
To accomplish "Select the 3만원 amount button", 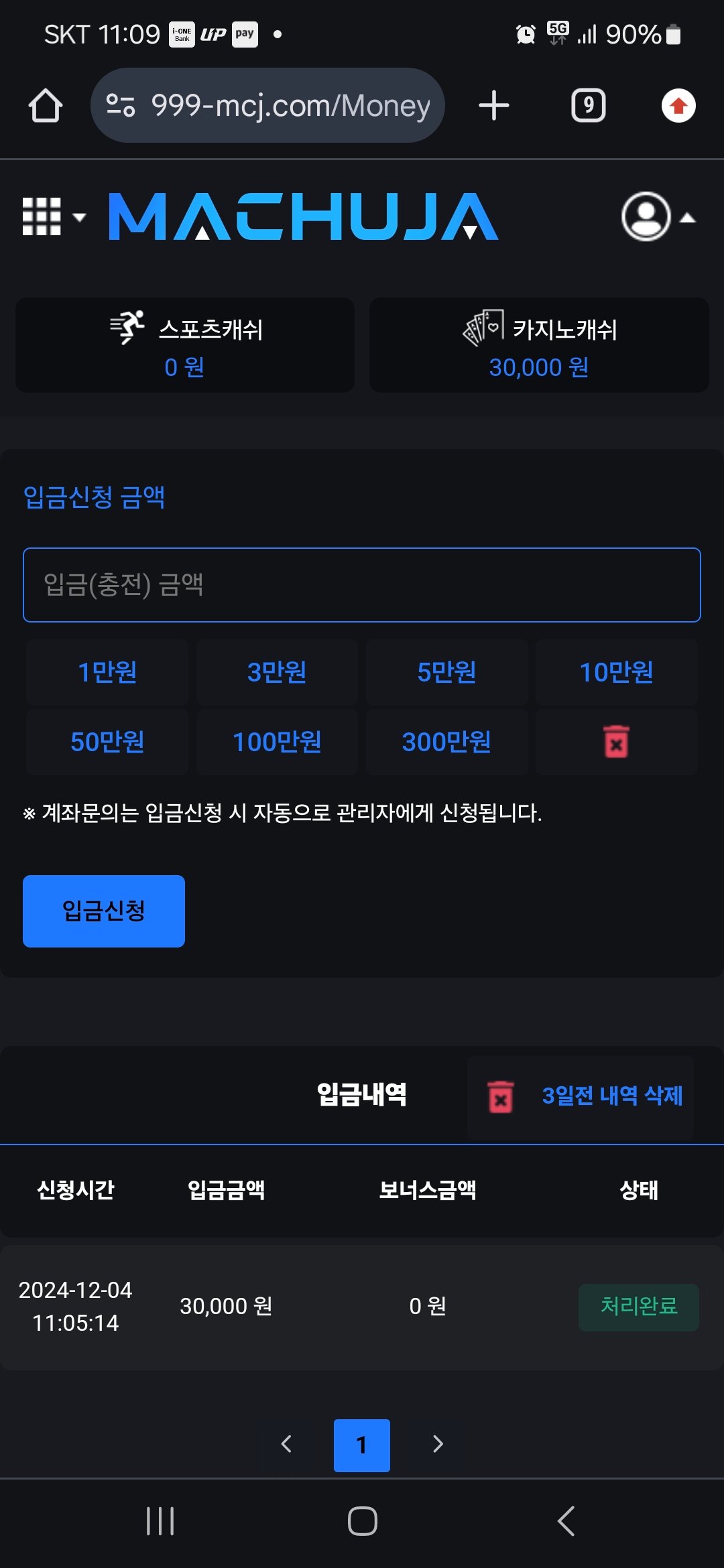I will 277,672.
